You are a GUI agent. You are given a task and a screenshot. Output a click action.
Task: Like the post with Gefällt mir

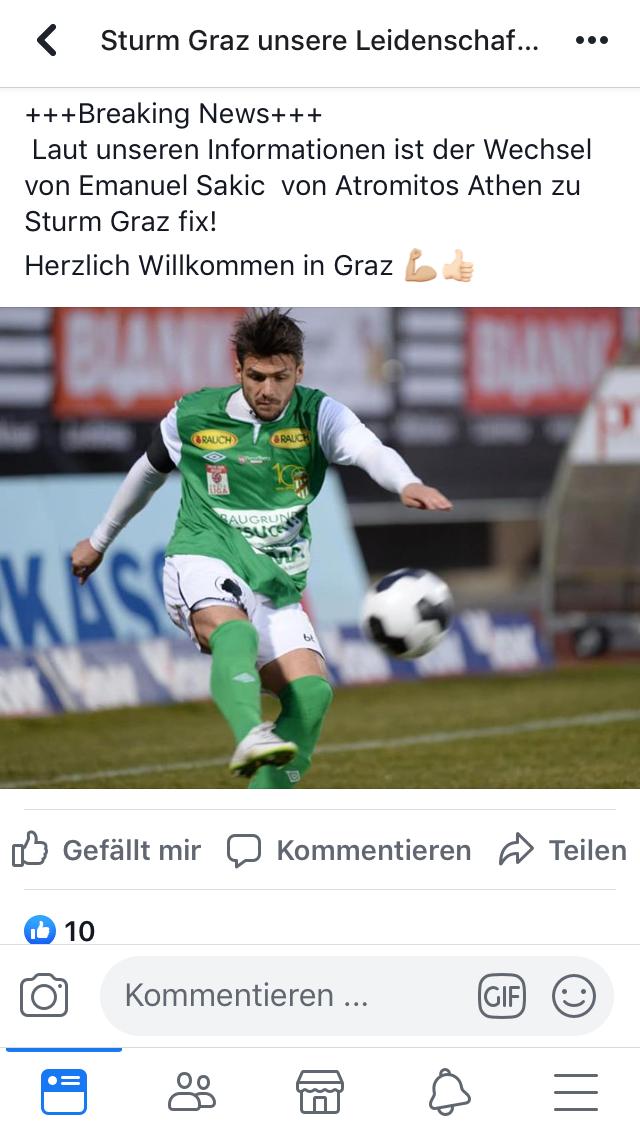coord(107,850)
